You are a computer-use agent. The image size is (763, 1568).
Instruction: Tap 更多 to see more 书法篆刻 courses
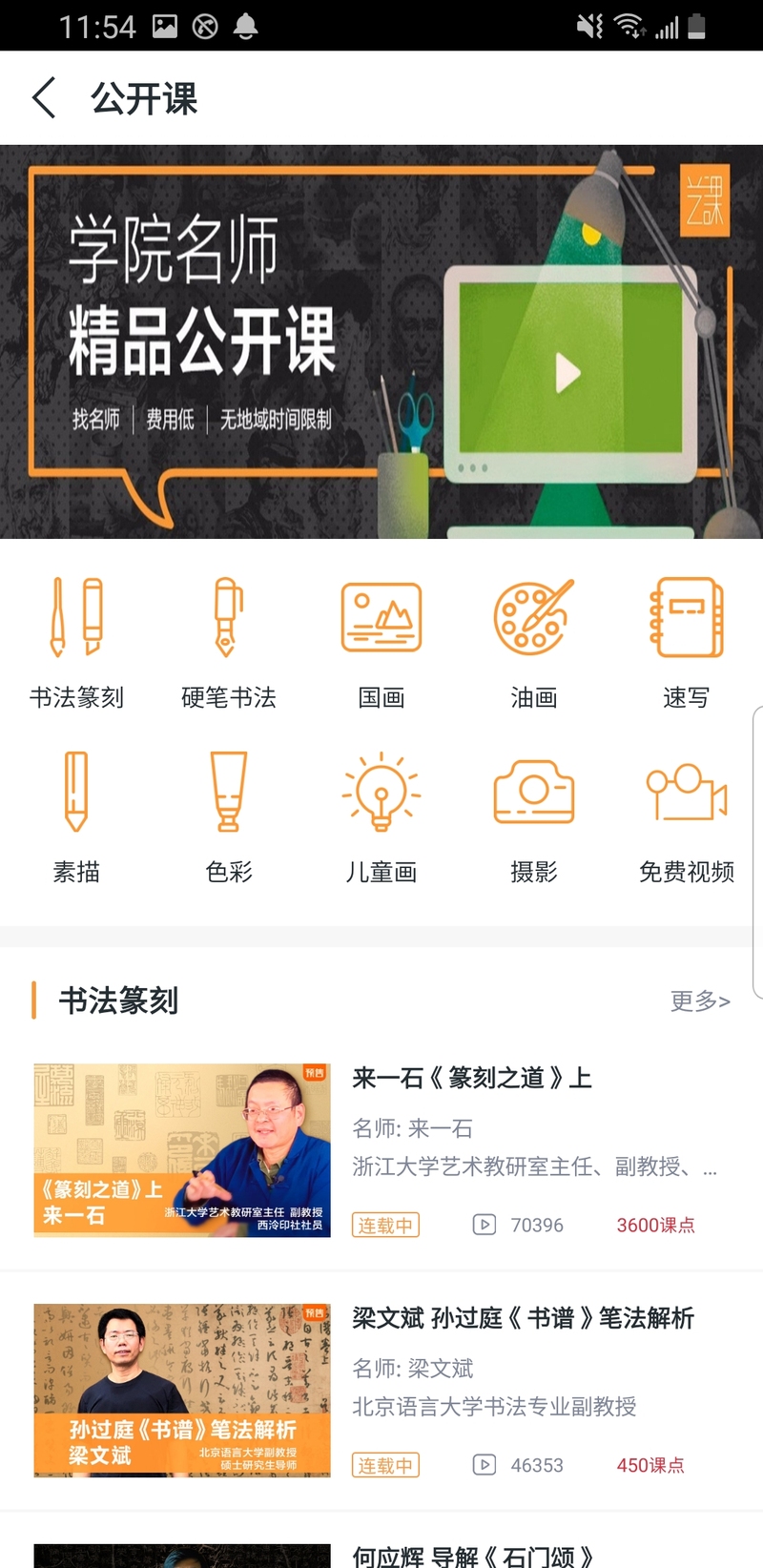click(x=700, y=1001)
